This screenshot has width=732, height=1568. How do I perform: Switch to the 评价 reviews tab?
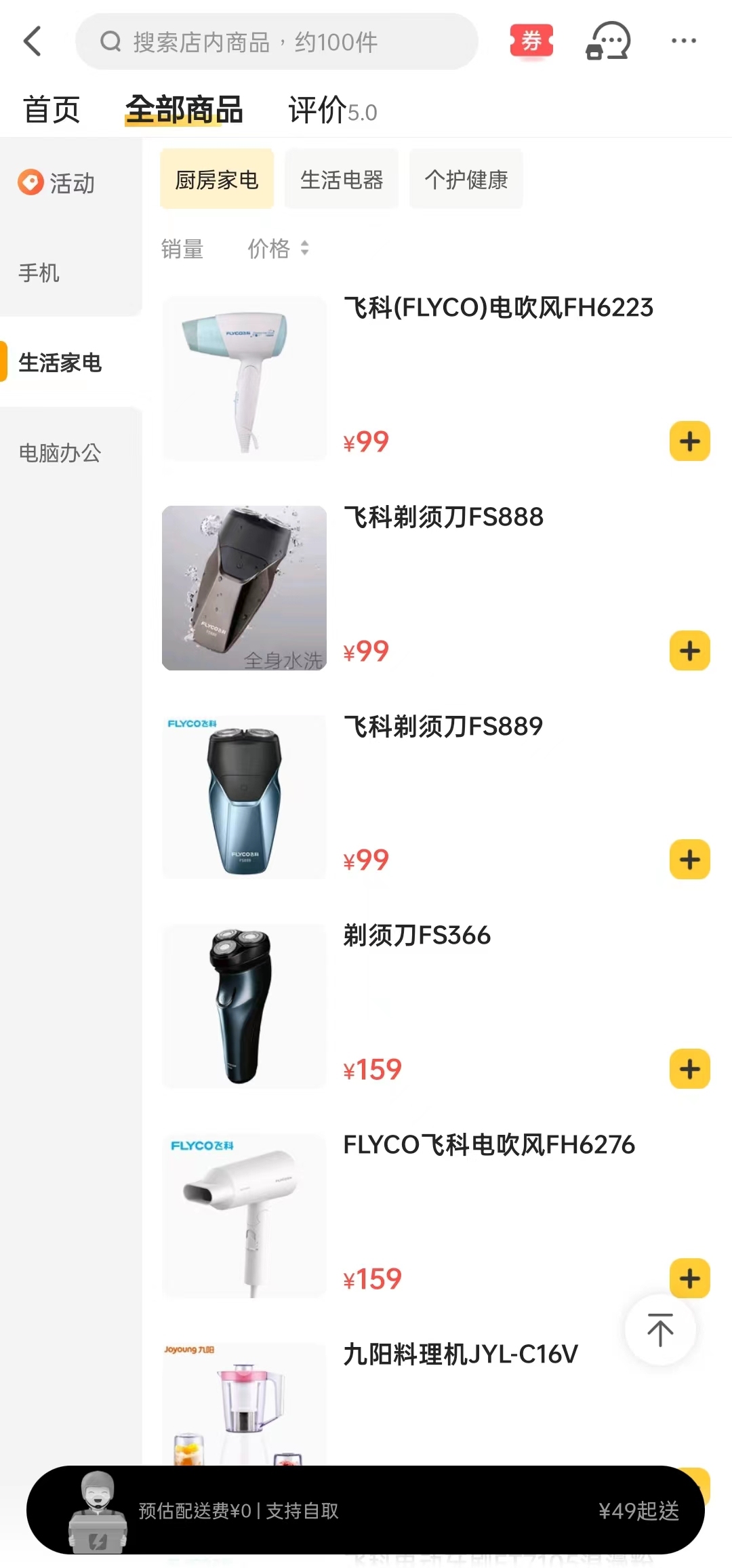pos(332,110)
